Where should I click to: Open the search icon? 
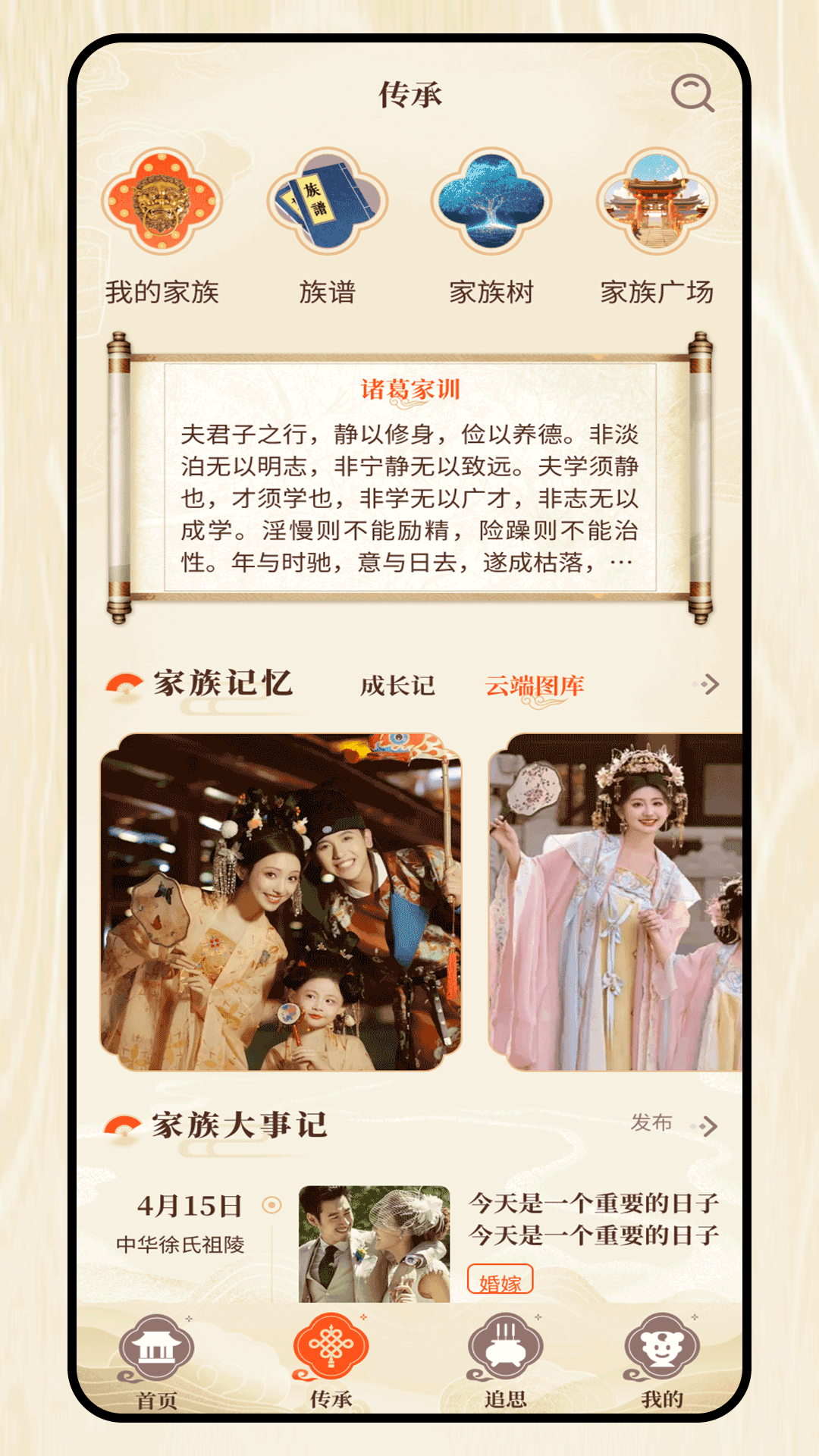click(692, 94)
